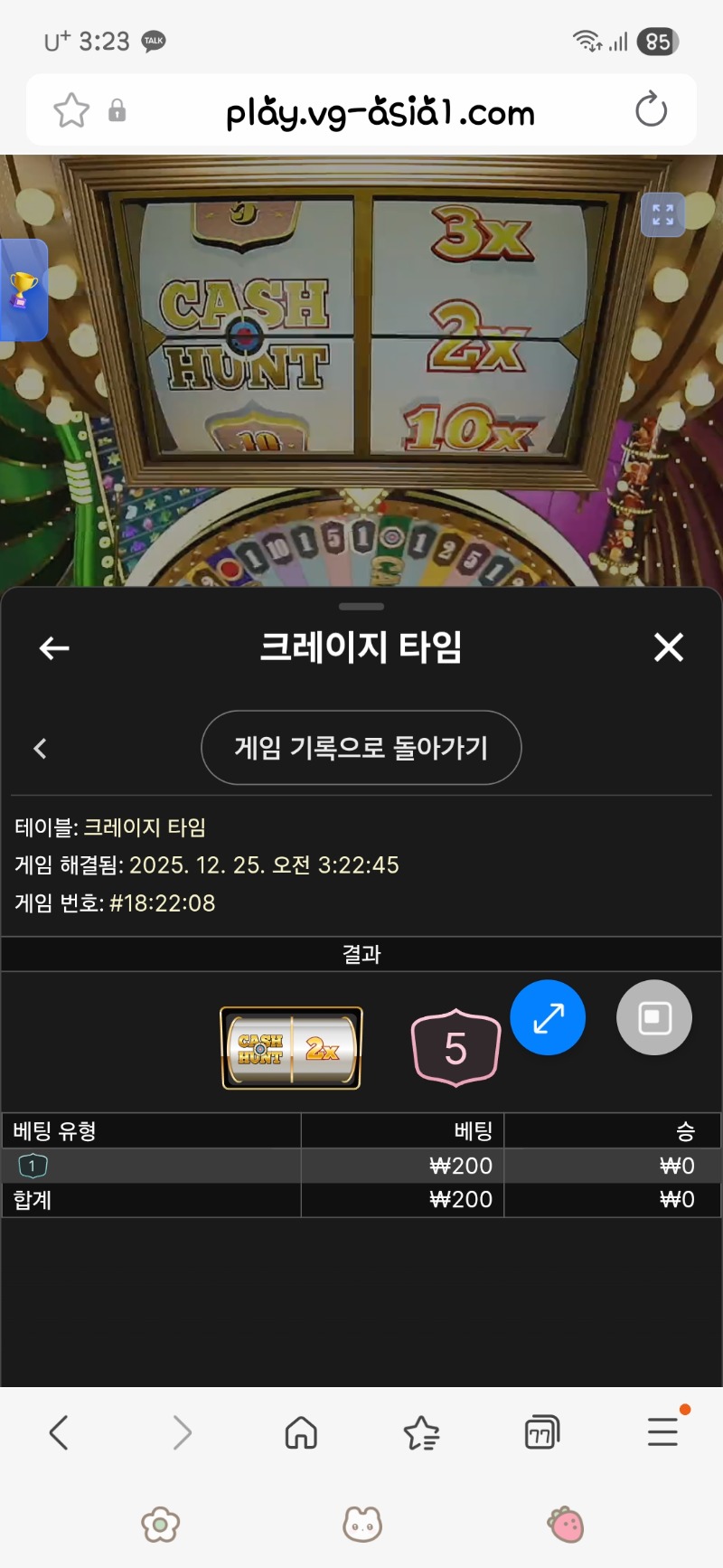The image size is (723, 1568).
Task: Go to the browser home page
Action: click(x=301, y=1432)
